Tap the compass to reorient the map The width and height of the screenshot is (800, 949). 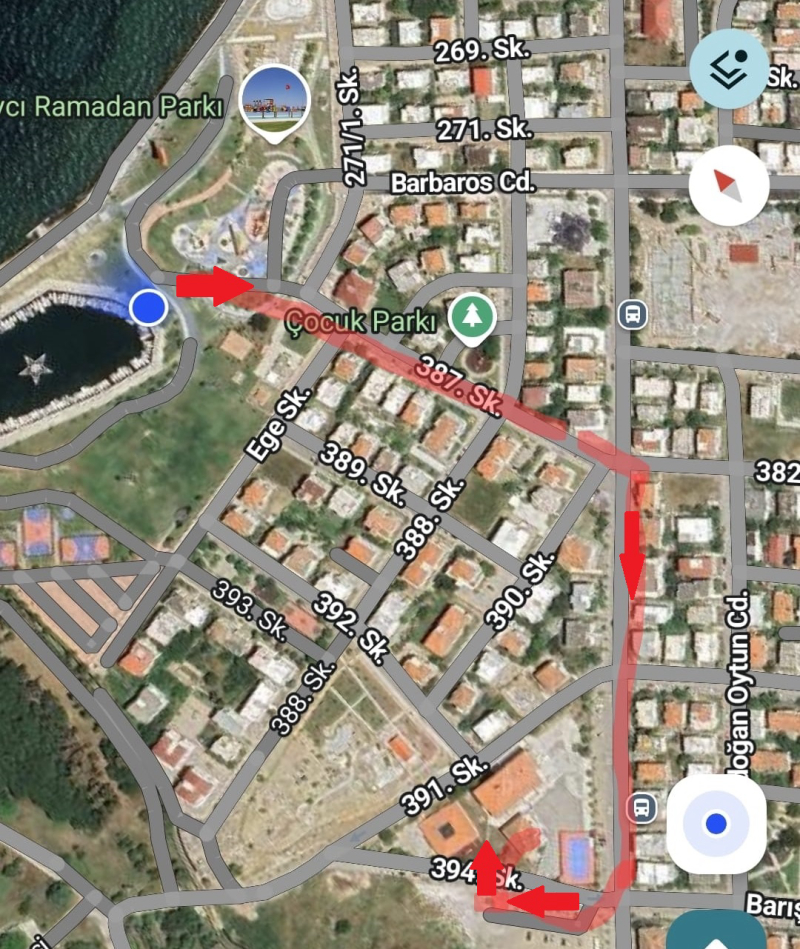pos(728,185)
